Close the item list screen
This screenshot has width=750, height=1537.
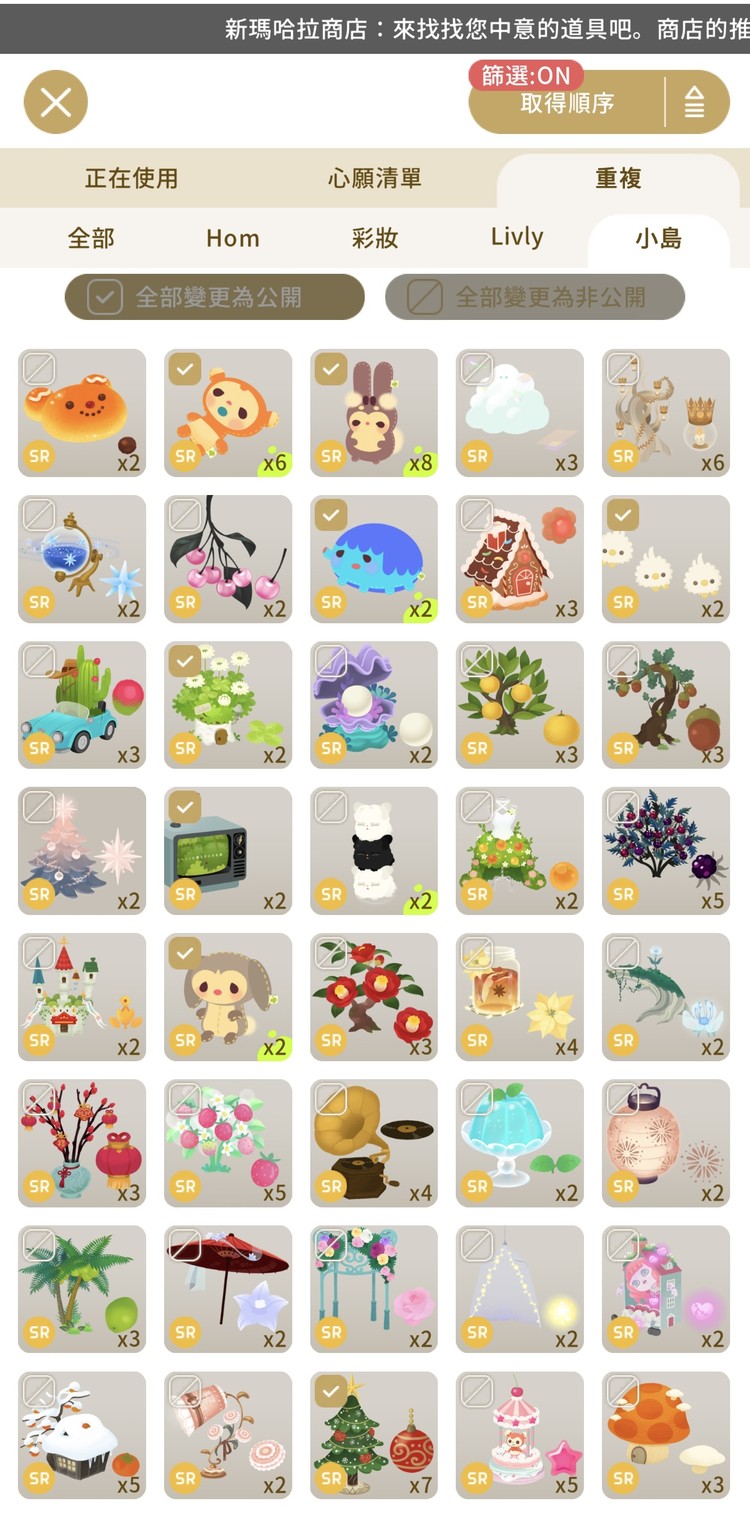pyautogui.click(x=56, y=102)
